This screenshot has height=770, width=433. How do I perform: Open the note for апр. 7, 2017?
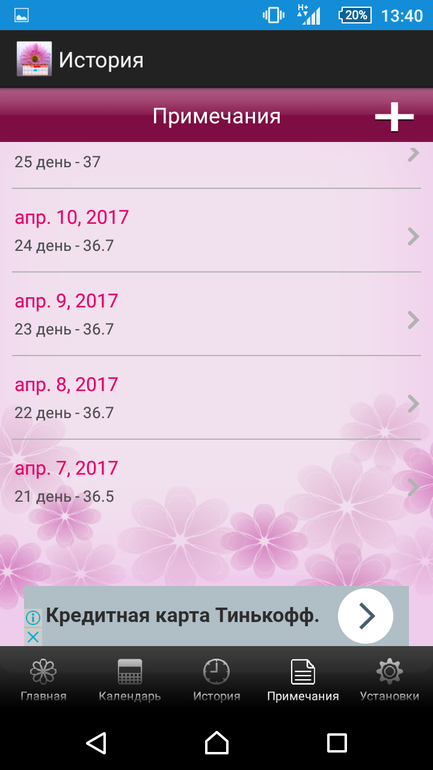216,481
